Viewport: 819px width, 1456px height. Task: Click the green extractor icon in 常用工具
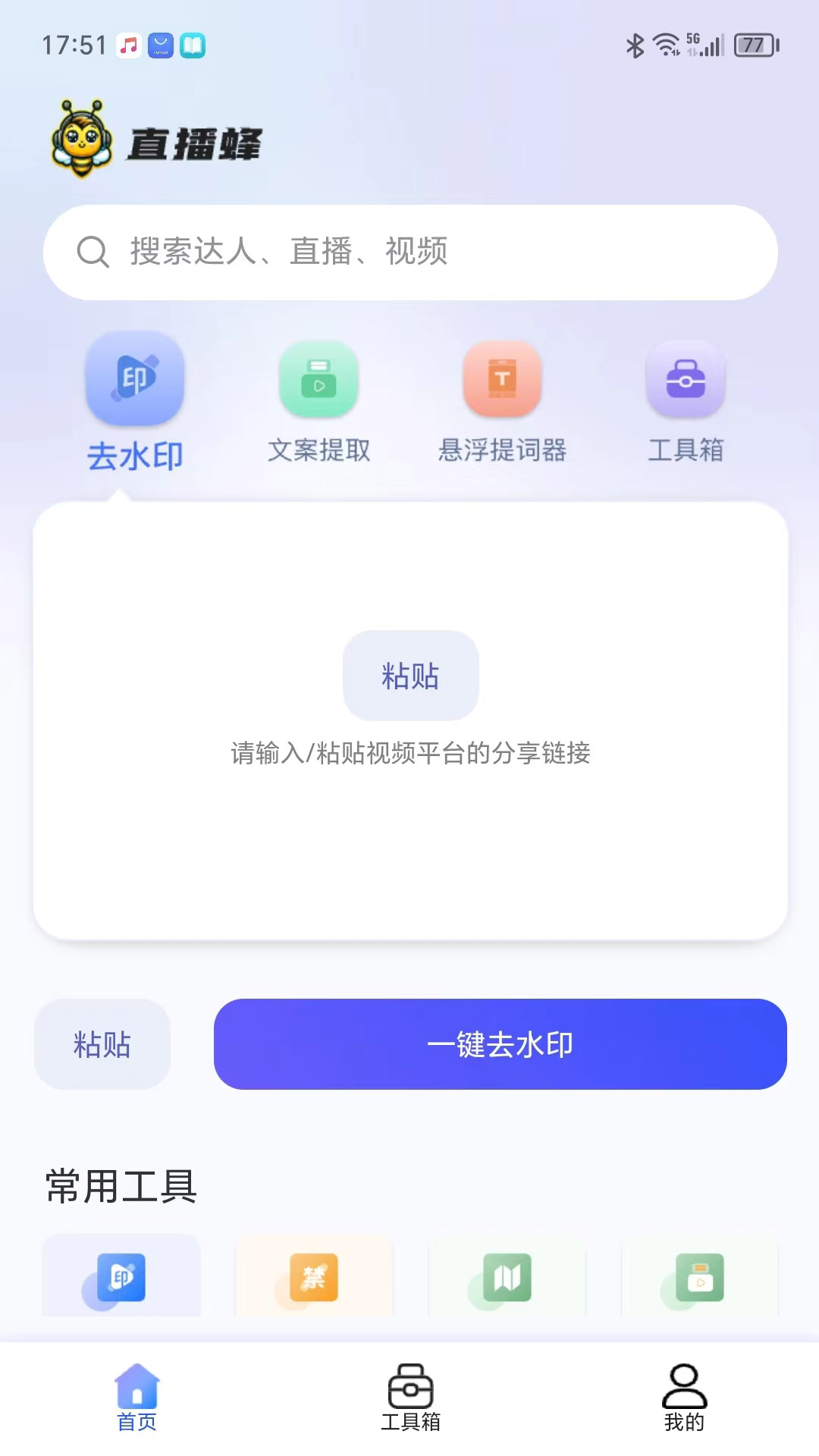(701, 1278)
